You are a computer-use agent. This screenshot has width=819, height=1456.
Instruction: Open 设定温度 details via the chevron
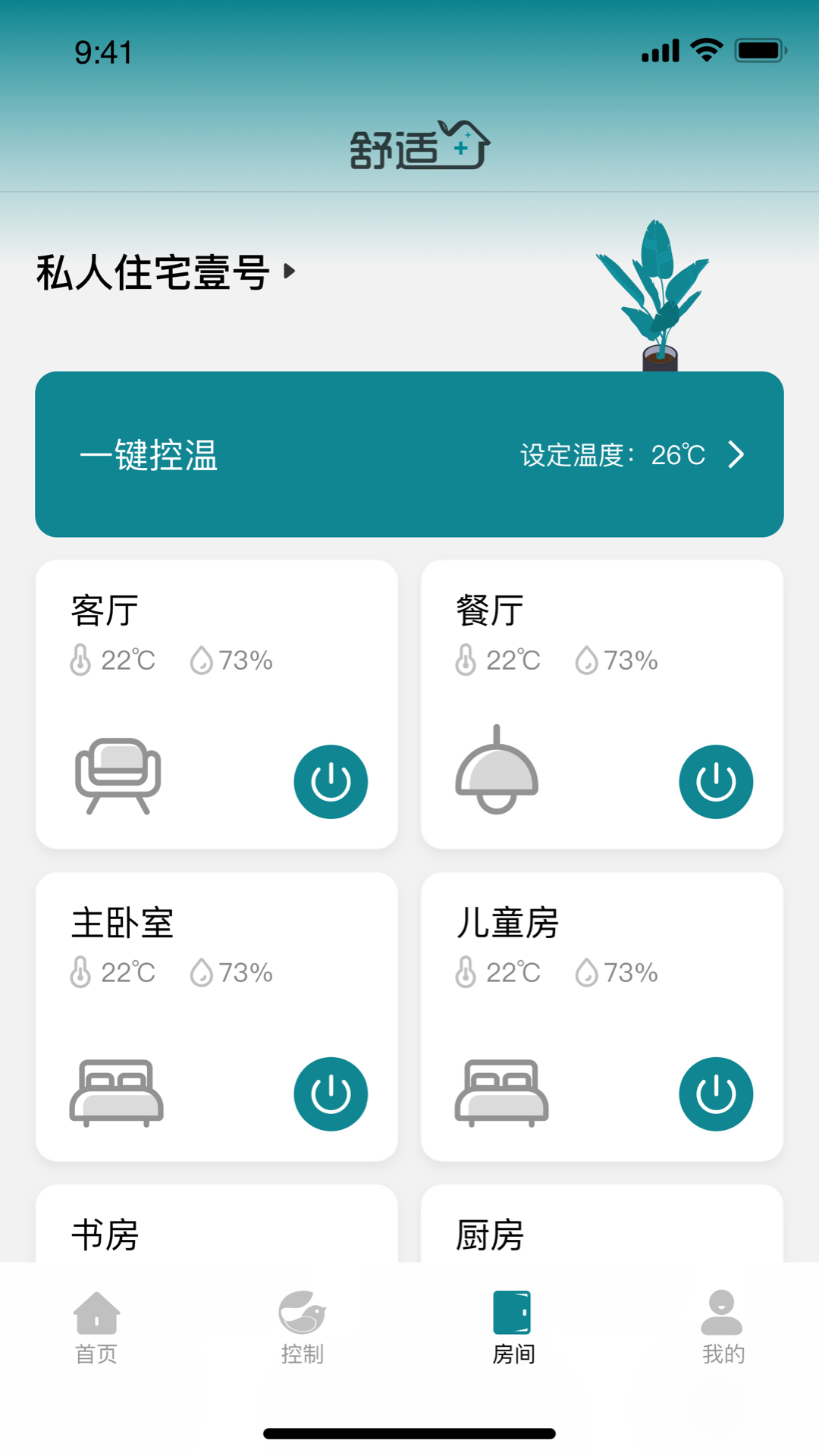(736, 455)
